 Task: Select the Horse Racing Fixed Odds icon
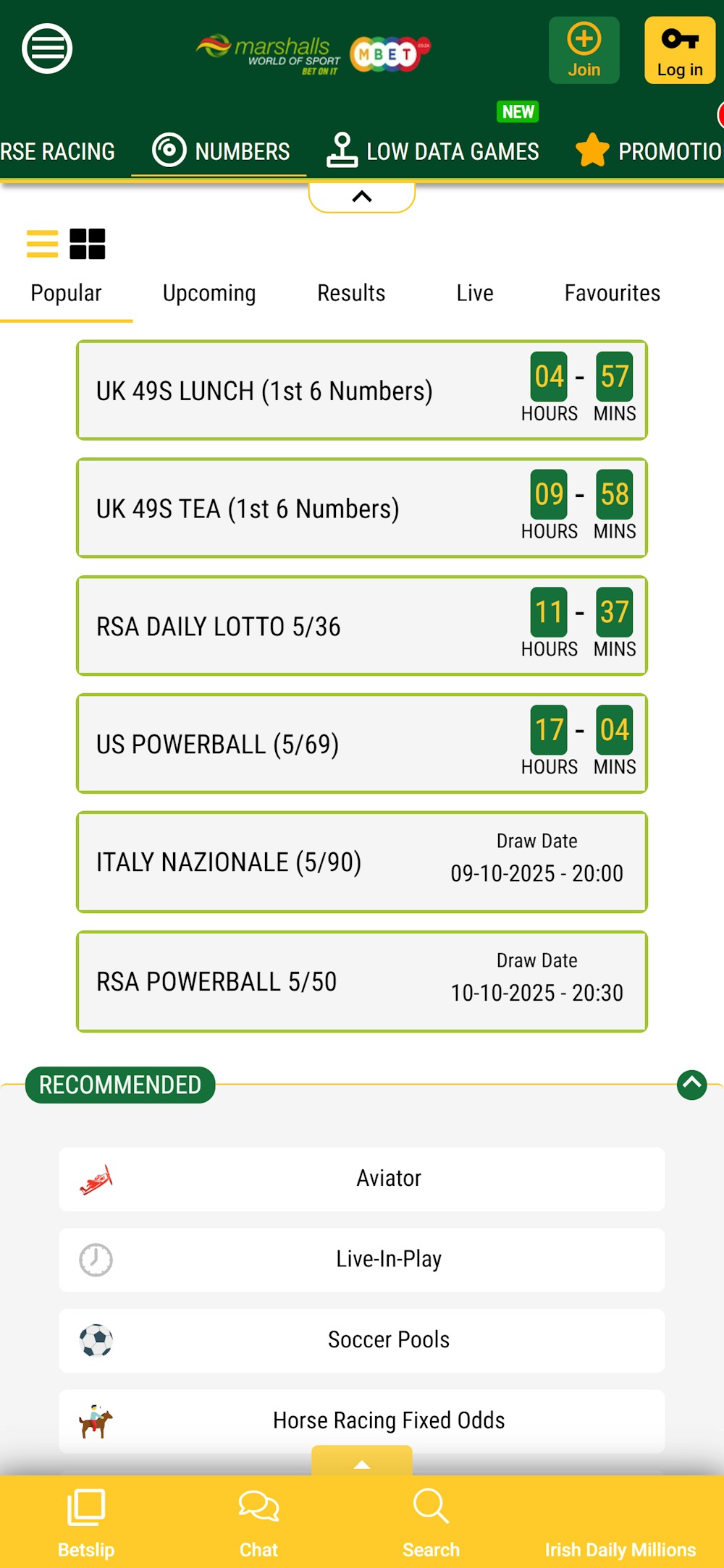tap(95, 1420)
